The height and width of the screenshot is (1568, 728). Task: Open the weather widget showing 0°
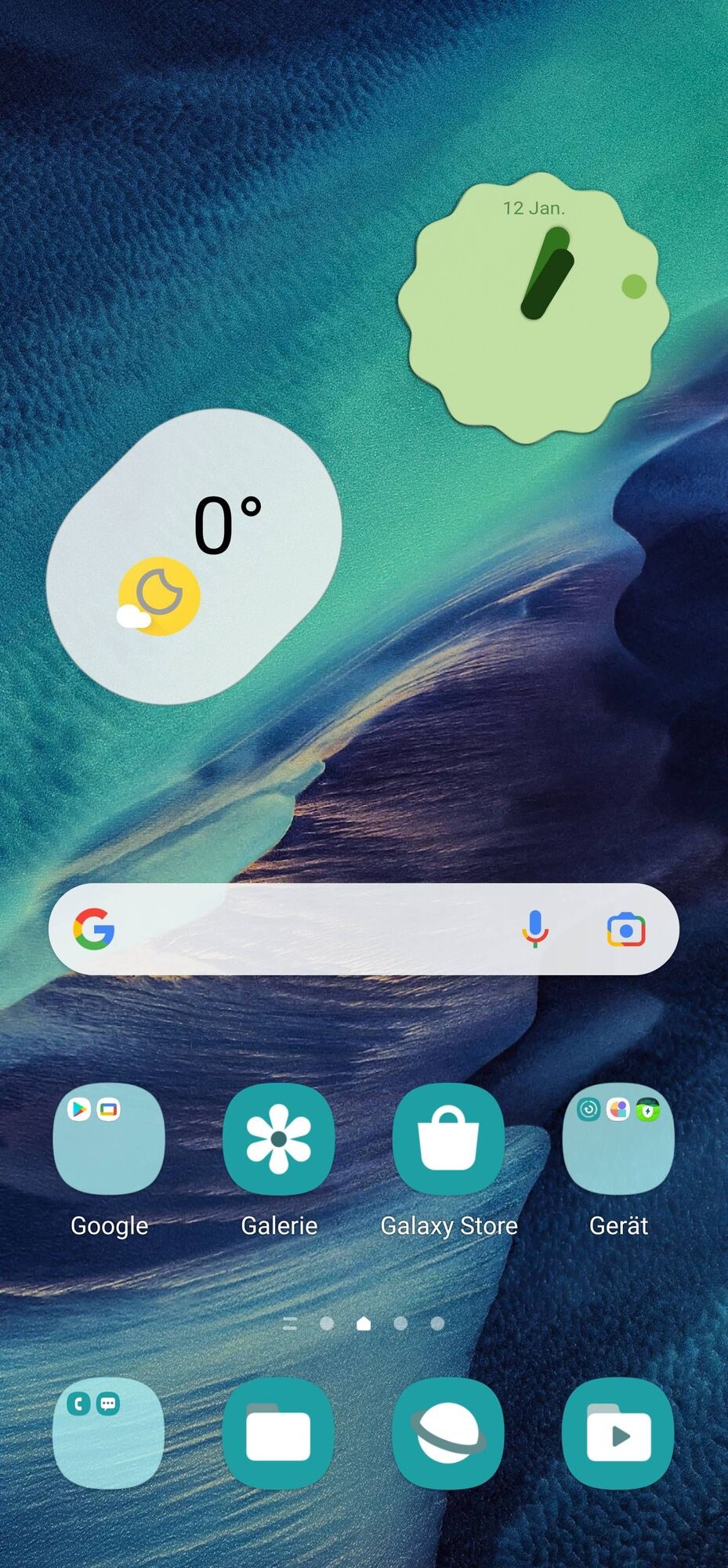[194, 557]
